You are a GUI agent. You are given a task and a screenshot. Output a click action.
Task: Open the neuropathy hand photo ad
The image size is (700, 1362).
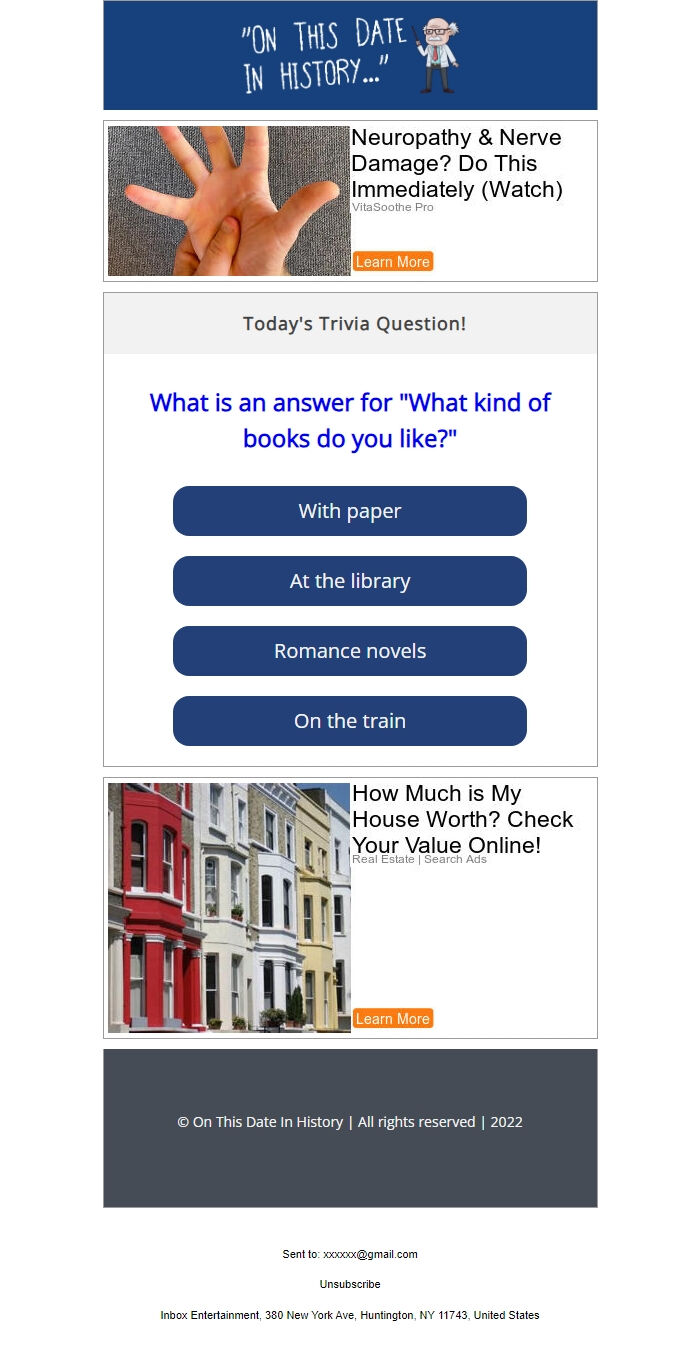(x=229, y=201)
